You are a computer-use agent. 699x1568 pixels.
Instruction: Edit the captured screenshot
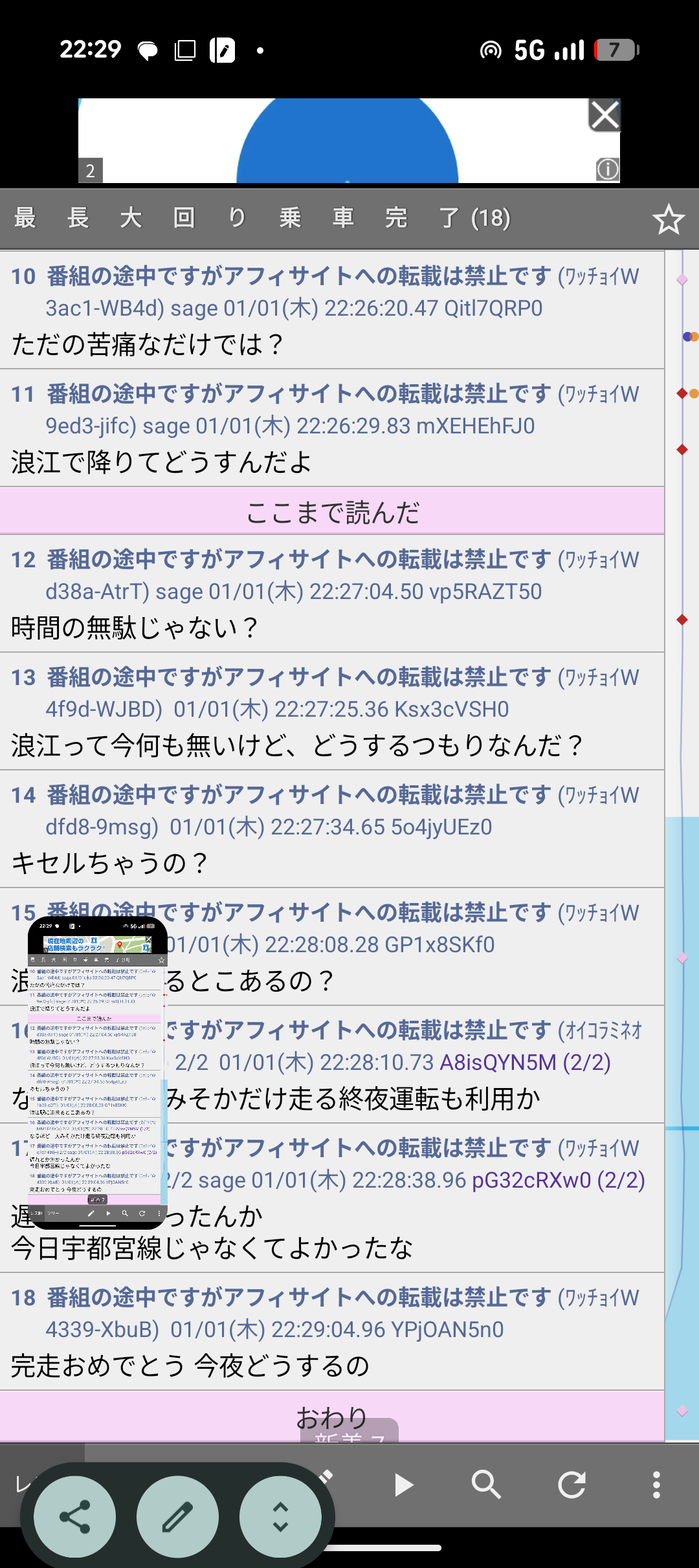pyautogui.click(x=177, y=1517)
